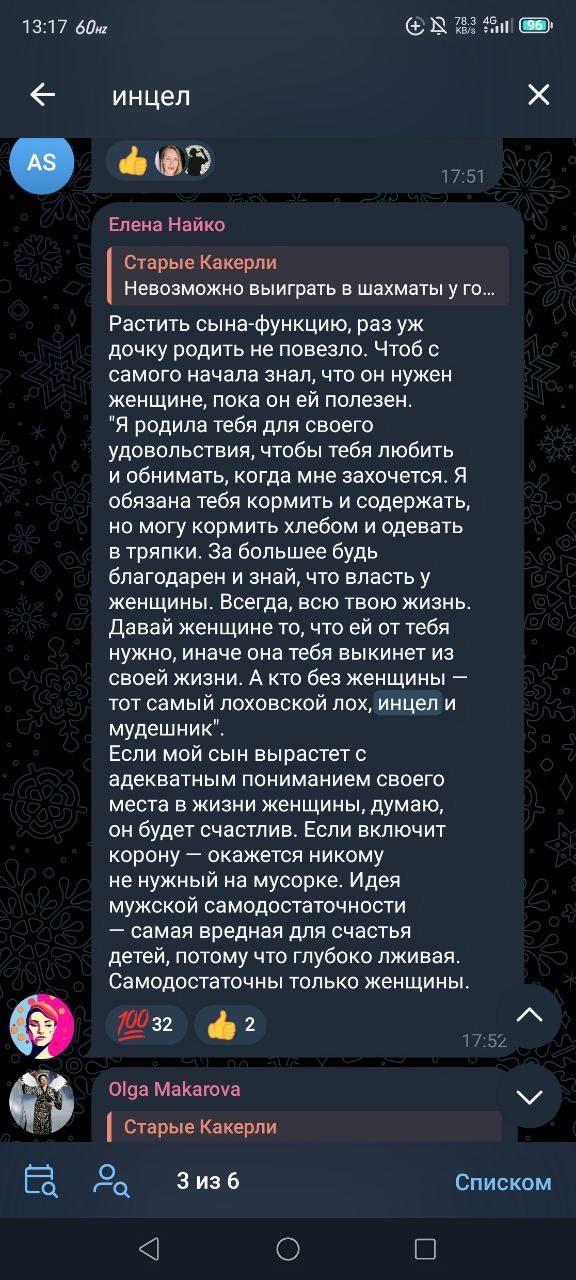The image size is (576, 1280).
Task: Tap the system back triangle
Action: point(149,1249)
